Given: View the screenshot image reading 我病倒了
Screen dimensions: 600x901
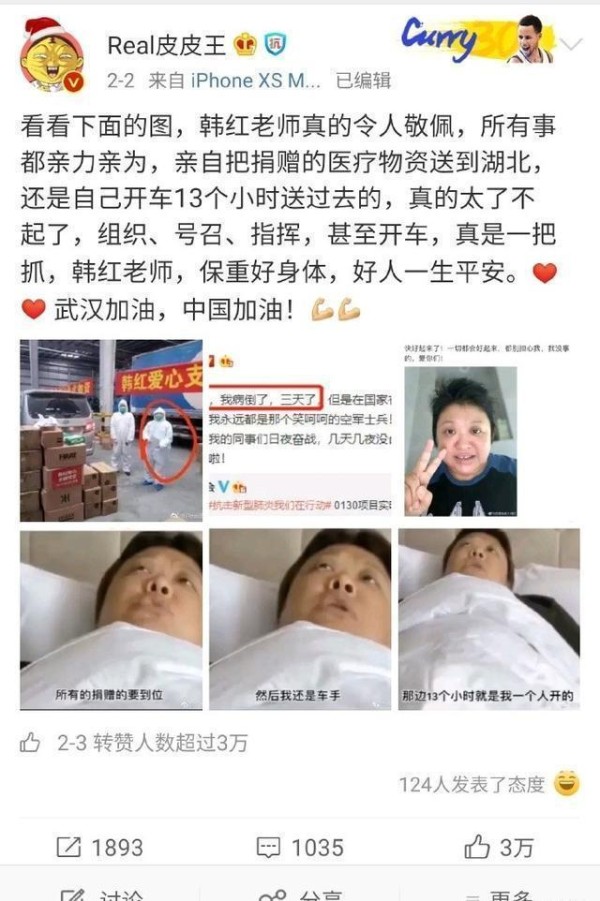Looking at the screenshot, I should click(299, 430).
